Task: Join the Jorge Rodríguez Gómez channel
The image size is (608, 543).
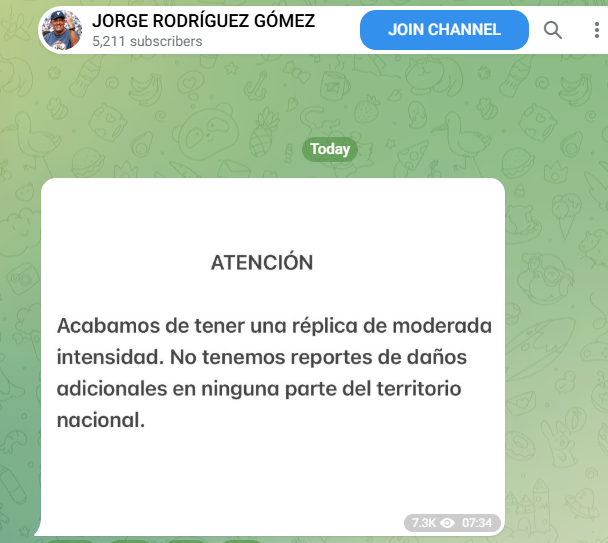Action: [x=444, y=30]
